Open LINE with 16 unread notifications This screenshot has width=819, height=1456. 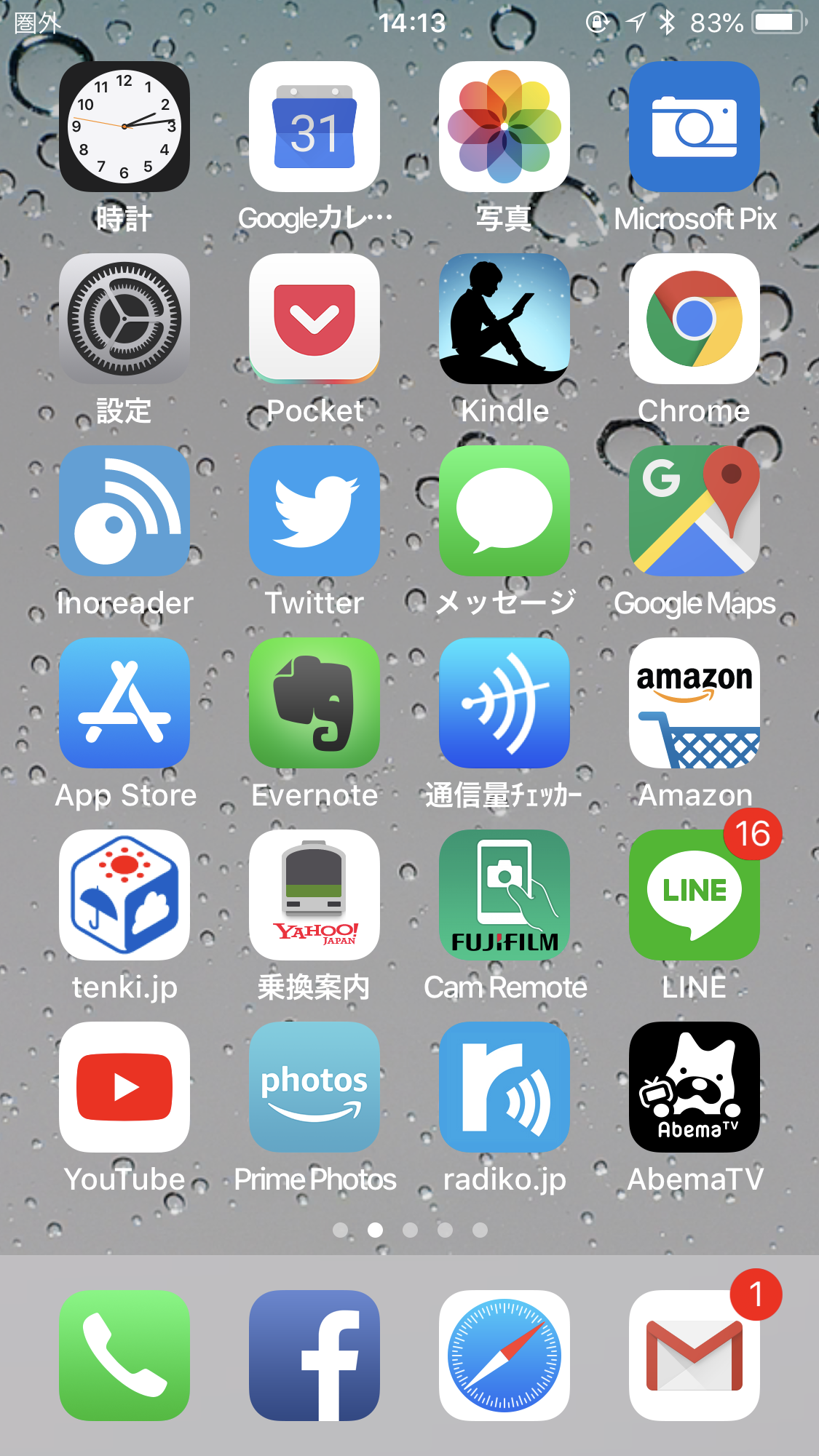click(x=695, y=895)
